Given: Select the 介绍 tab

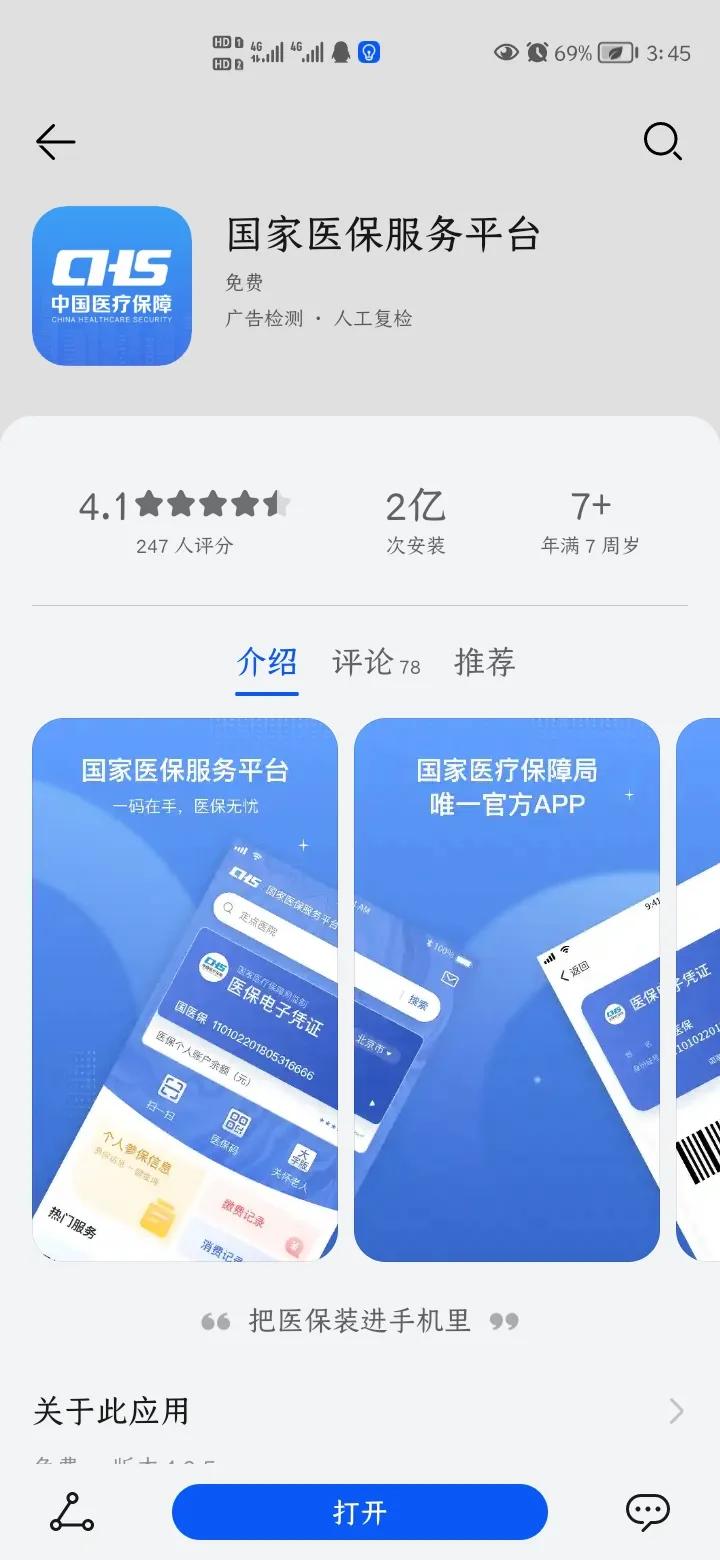Looking at the screenshot, I should click(267, 662).
